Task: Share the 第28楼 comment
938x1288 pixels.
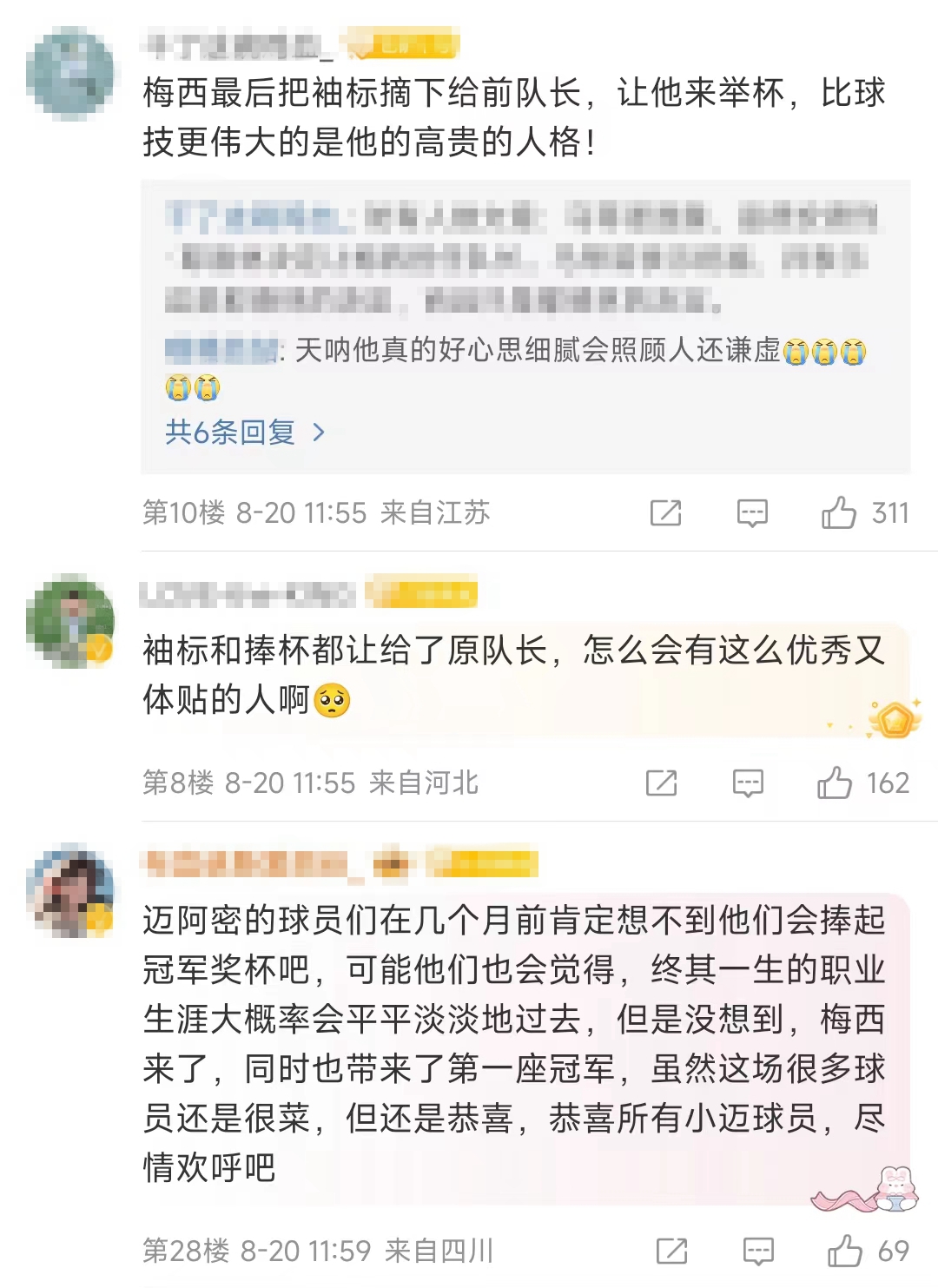Action: 671,1252
